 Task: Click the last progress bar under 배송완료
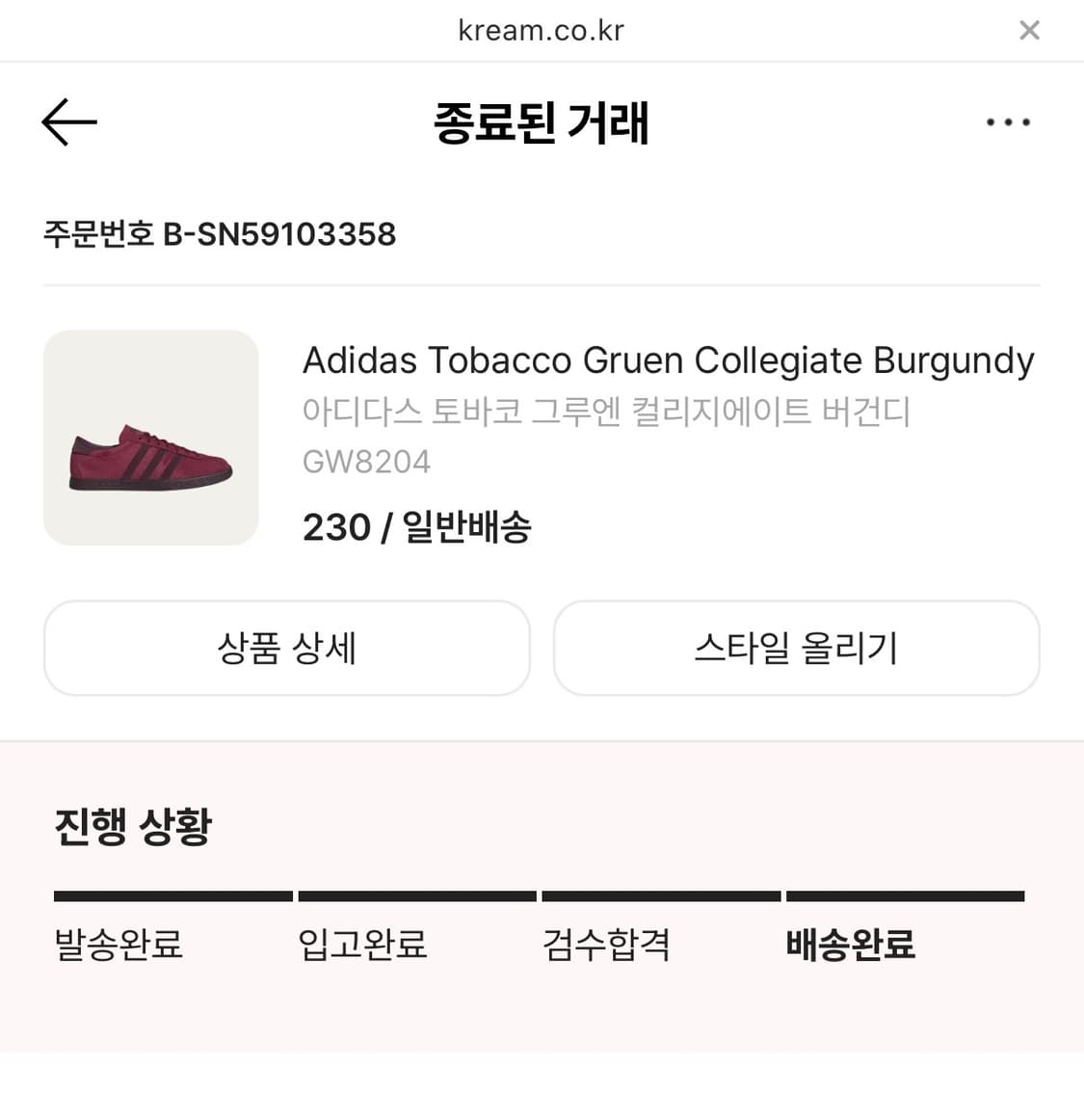pyautogui.click(x=905, y=895)
